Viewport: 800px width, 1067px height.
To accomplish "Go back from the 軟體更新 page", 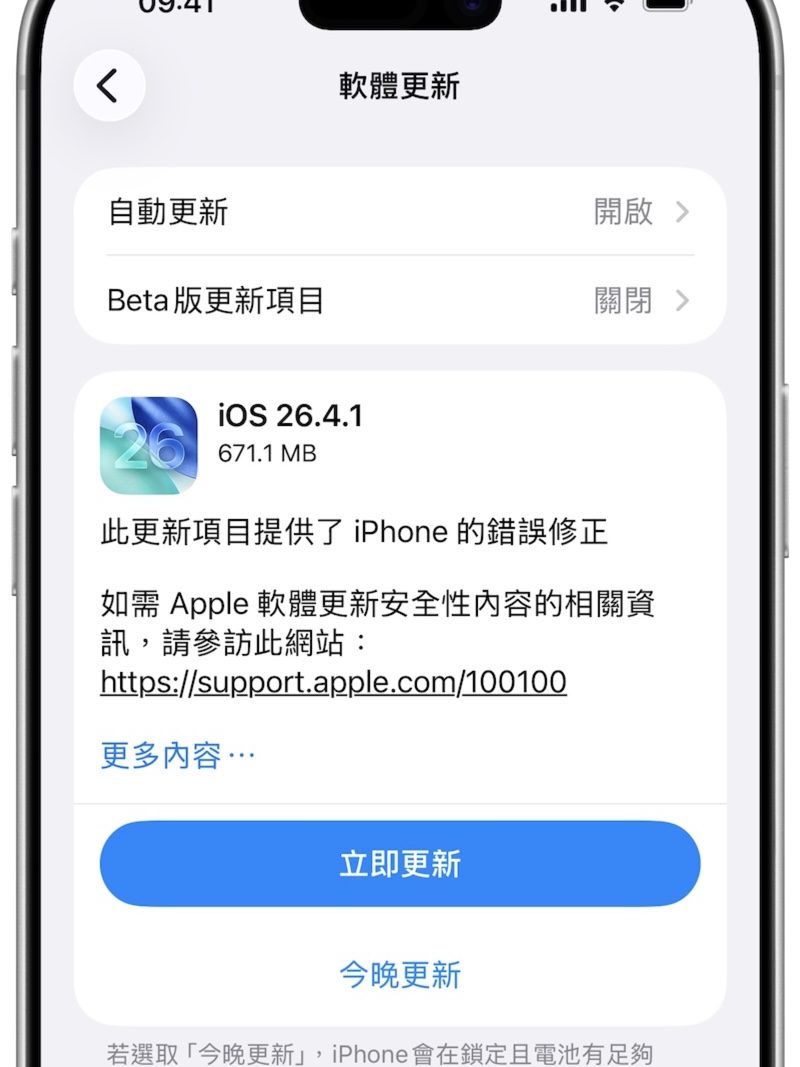I will coord(109,86).
